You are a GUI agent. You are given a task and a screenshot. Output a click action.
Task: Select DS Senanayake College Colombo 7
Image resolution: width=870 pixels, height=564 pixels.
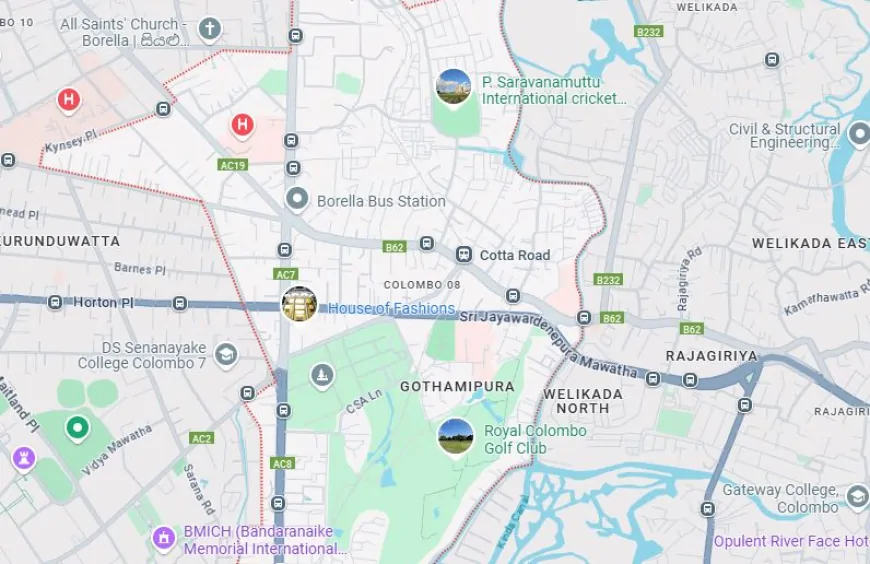click(226, 354)
